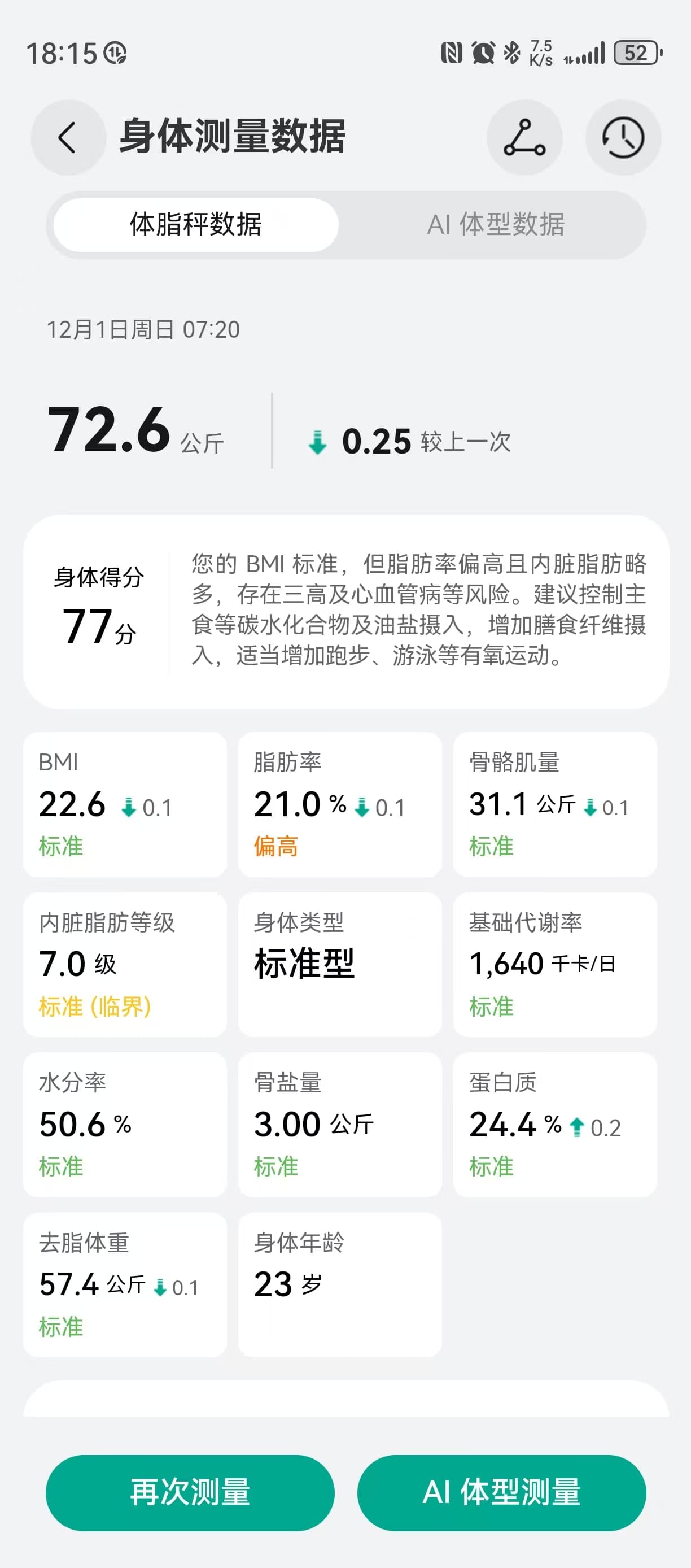Image resolution: width=691 pixels, height=1568 pixels.
Task: View 去脂体重 57.4 公斤 details
Action: click(x=125, y=1284)
